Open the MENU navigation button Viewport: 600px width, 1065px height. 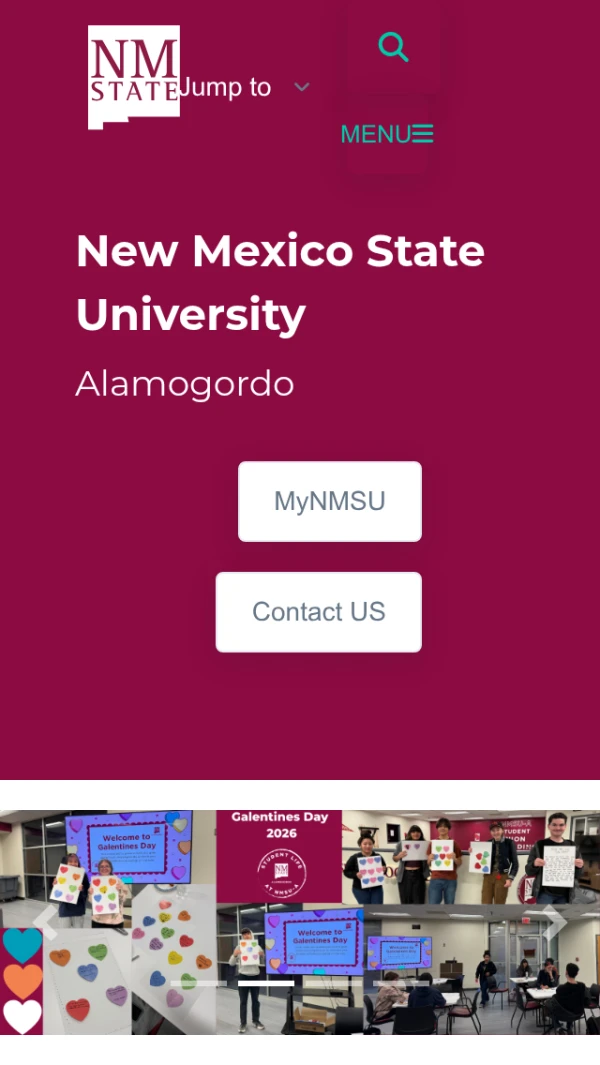387,134
